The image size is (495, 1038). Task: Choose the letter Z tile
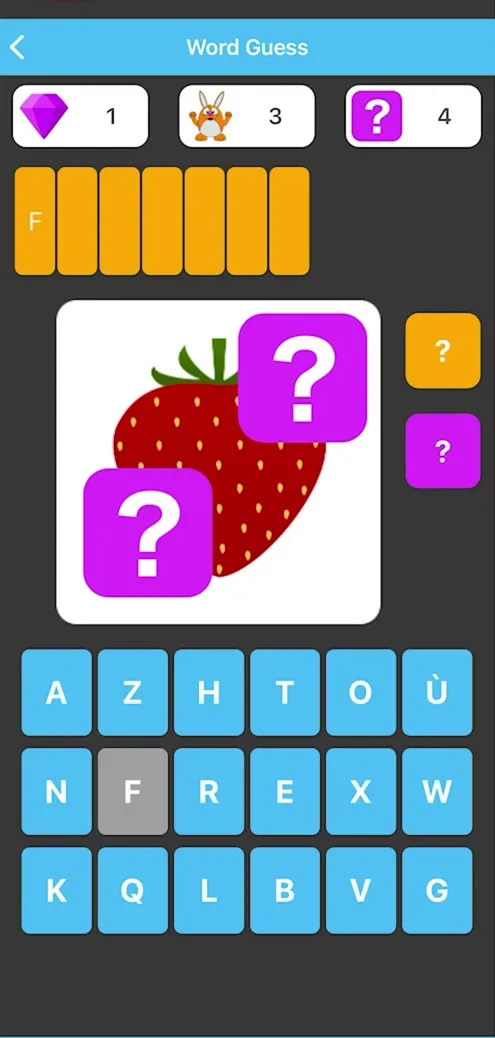tap(132, 692)
